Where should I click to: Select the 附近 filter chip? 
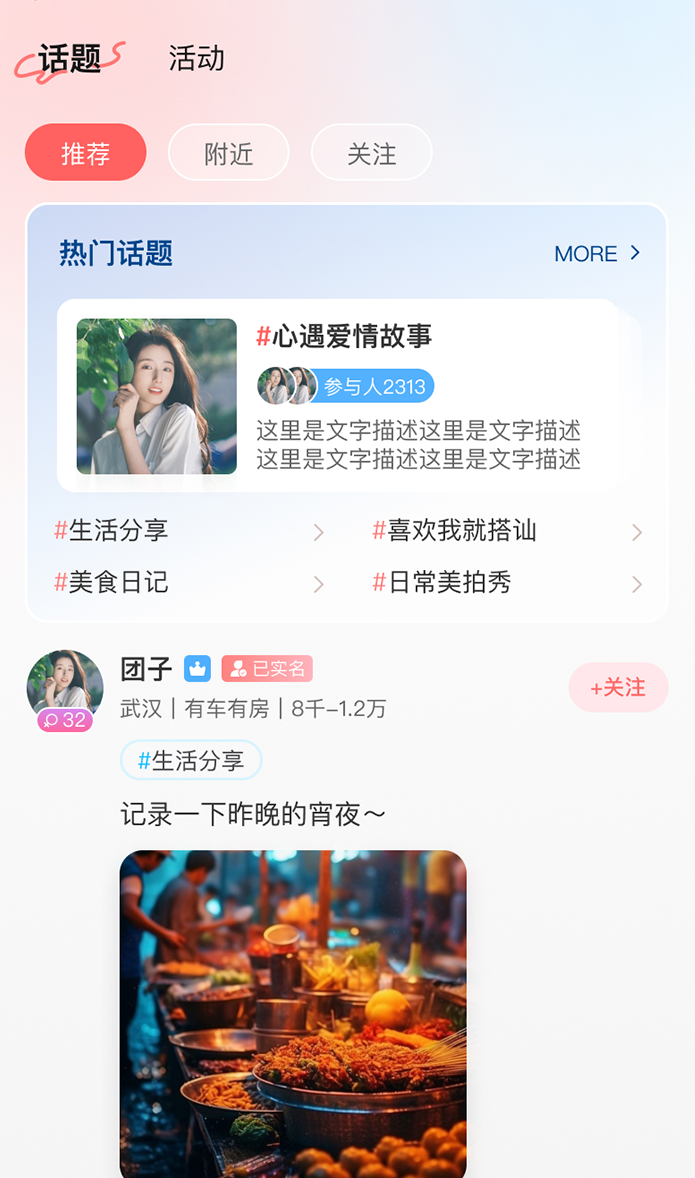point(228,153)
